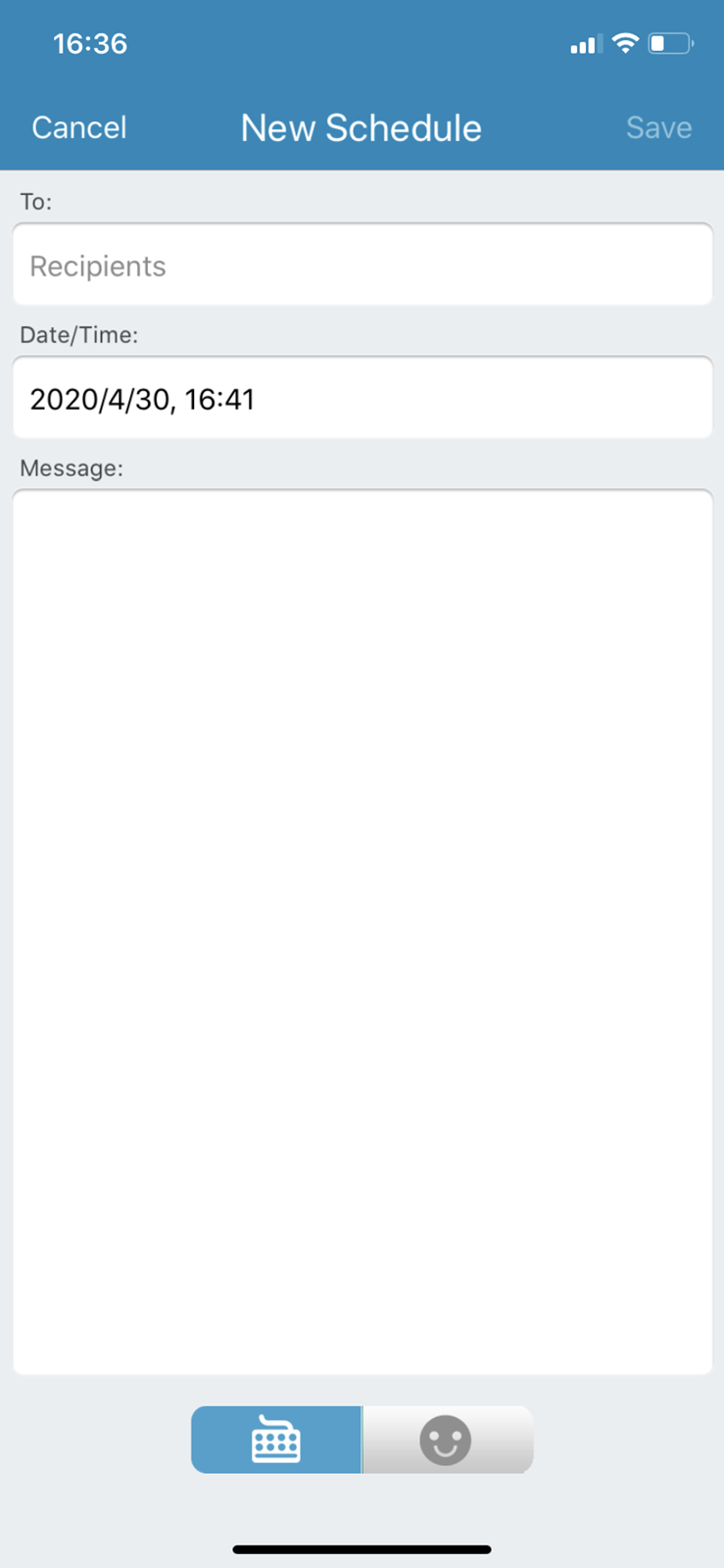The image size is (724, 1568).
Task: Change the date and time field
Action: (362, 399)
